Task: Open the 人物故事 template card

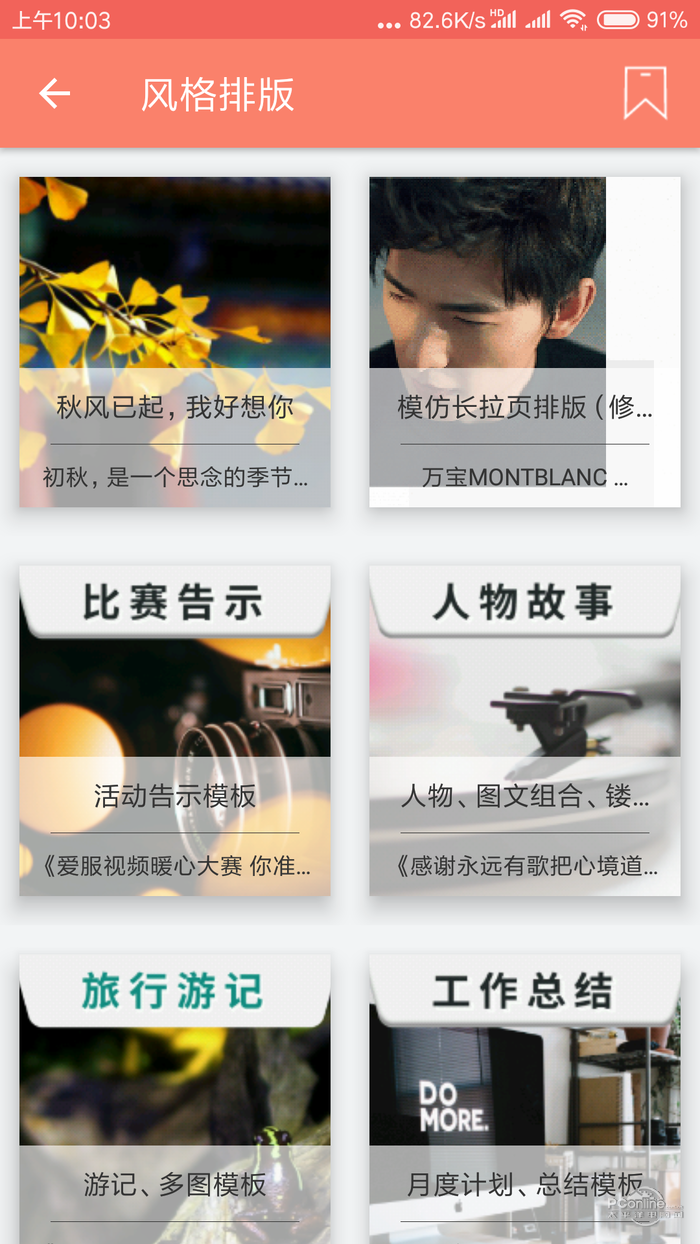Action: coord(525,730)
